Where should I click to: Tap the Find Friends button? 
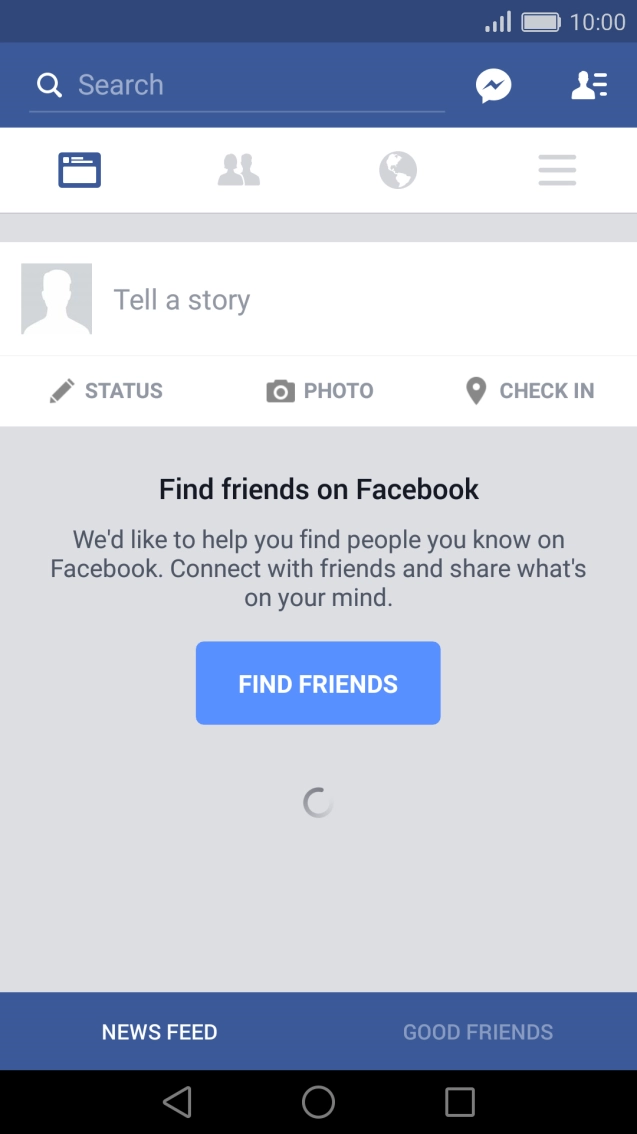click(318, 683)
